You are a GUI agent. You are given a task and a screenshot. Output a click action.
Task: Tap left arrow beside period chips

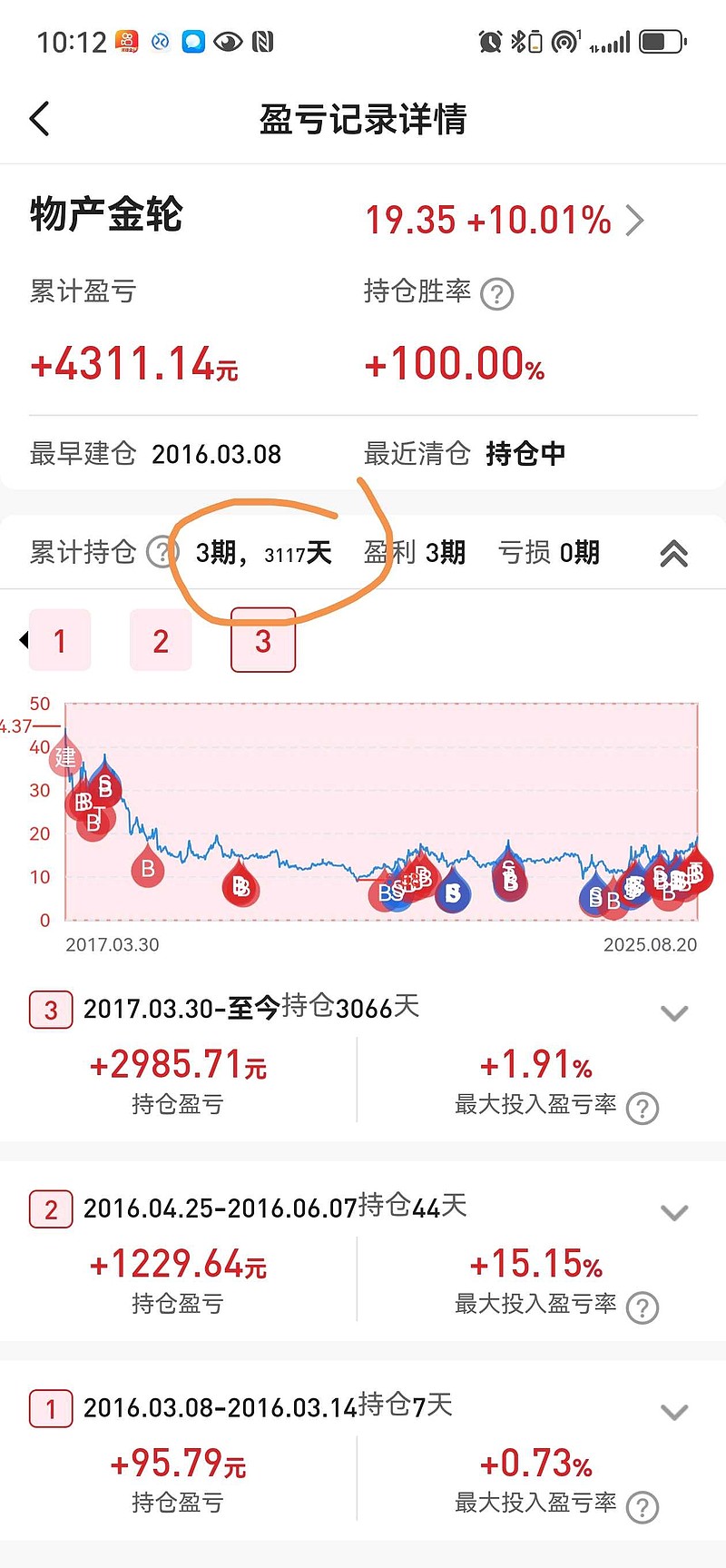tap(24, 640)
